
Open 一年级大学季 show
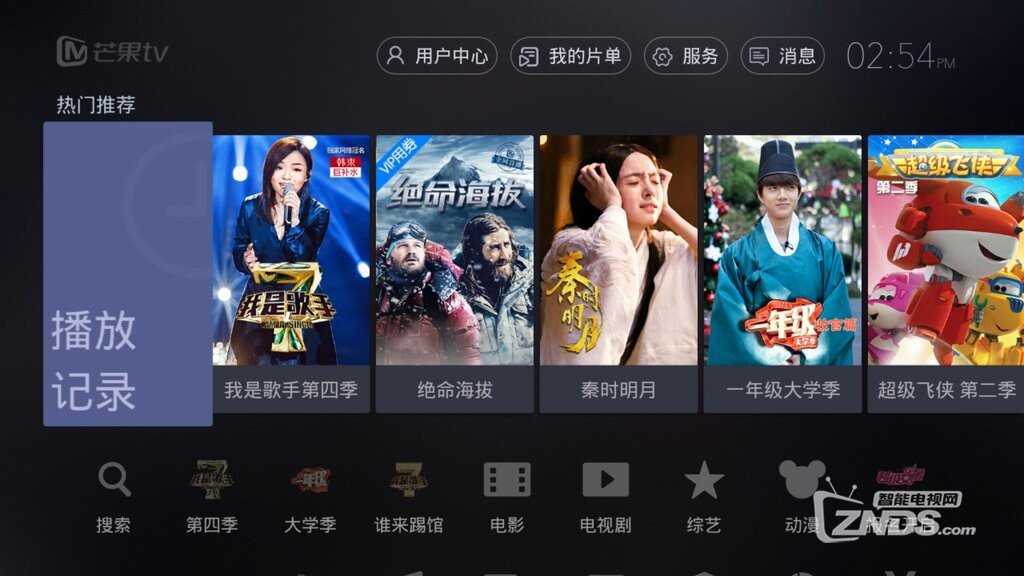(x=782, y=273)
